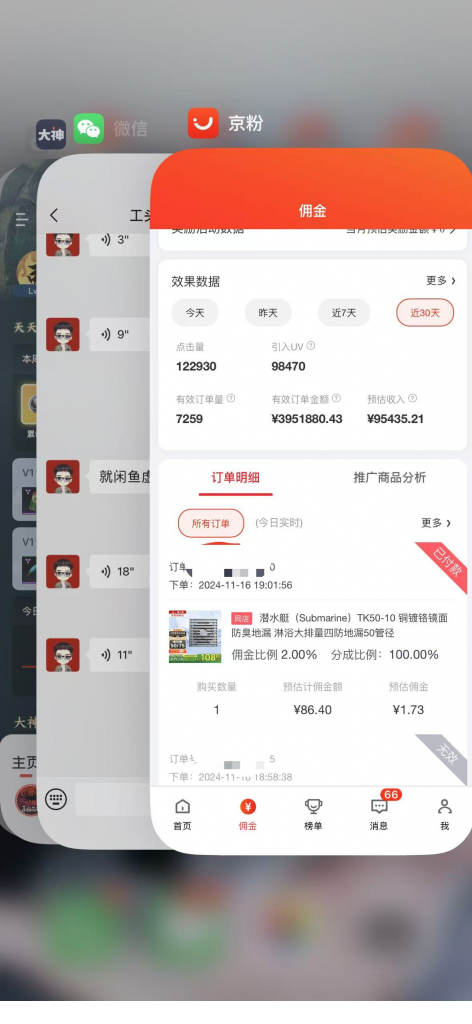Image resolution: width=472 pixels, height=1024 pixels.
Task: Open the 消息 tab with 66 badge
Action: click(x=379, y=813)
